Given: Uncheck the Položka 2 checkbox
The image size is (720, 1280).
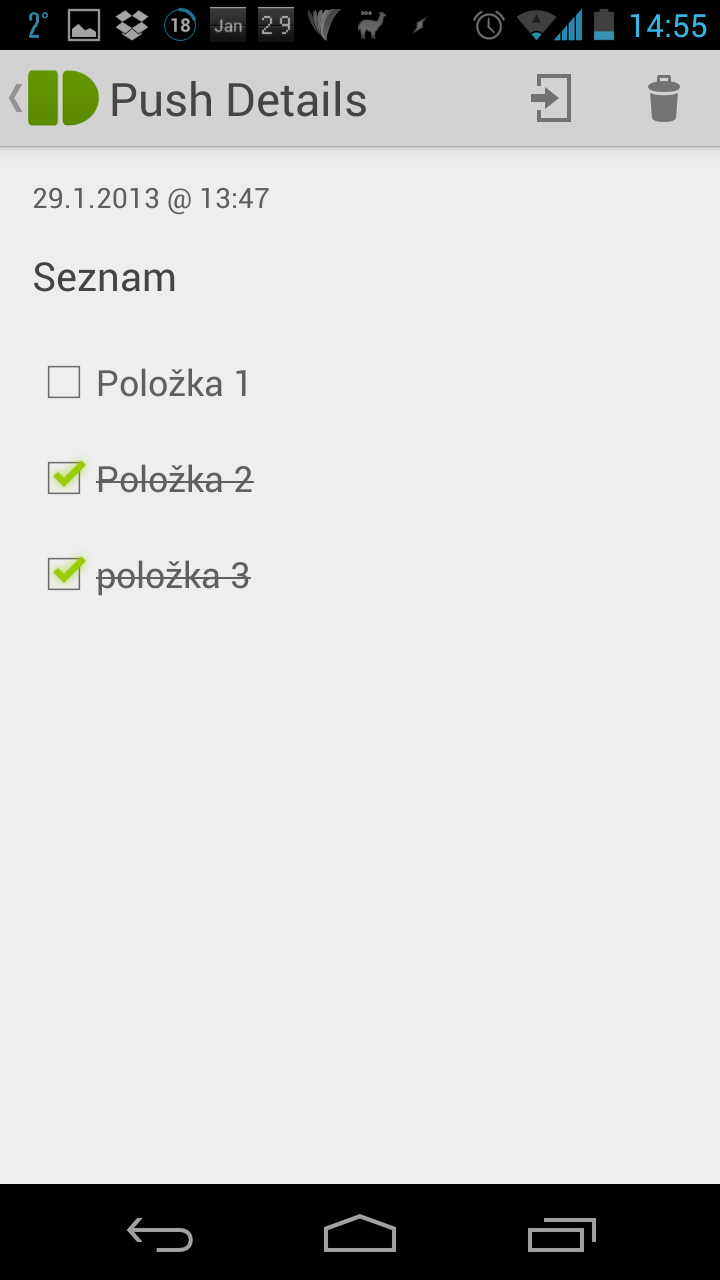Looking at the screenshot, I should click(64, 478).
